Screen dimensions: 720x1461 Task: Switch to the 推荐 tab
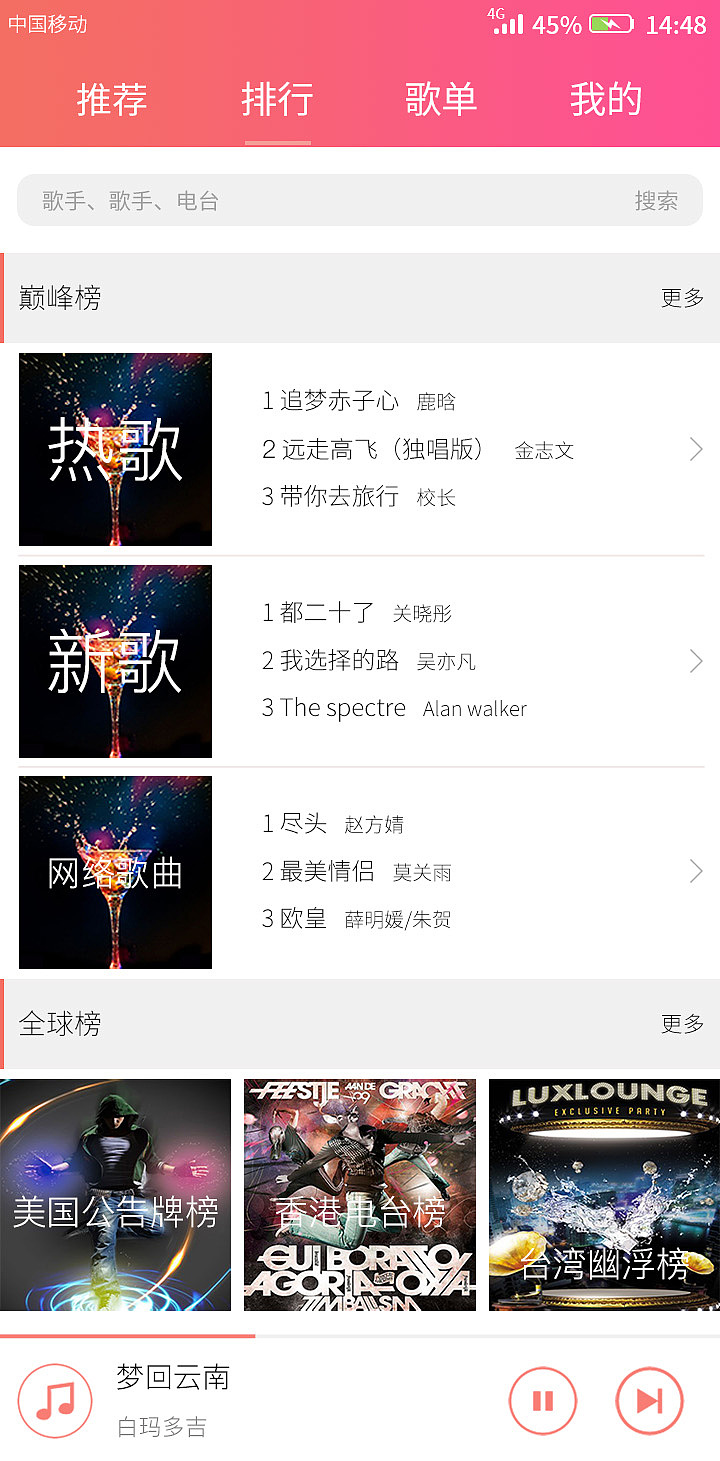point(112,99)
